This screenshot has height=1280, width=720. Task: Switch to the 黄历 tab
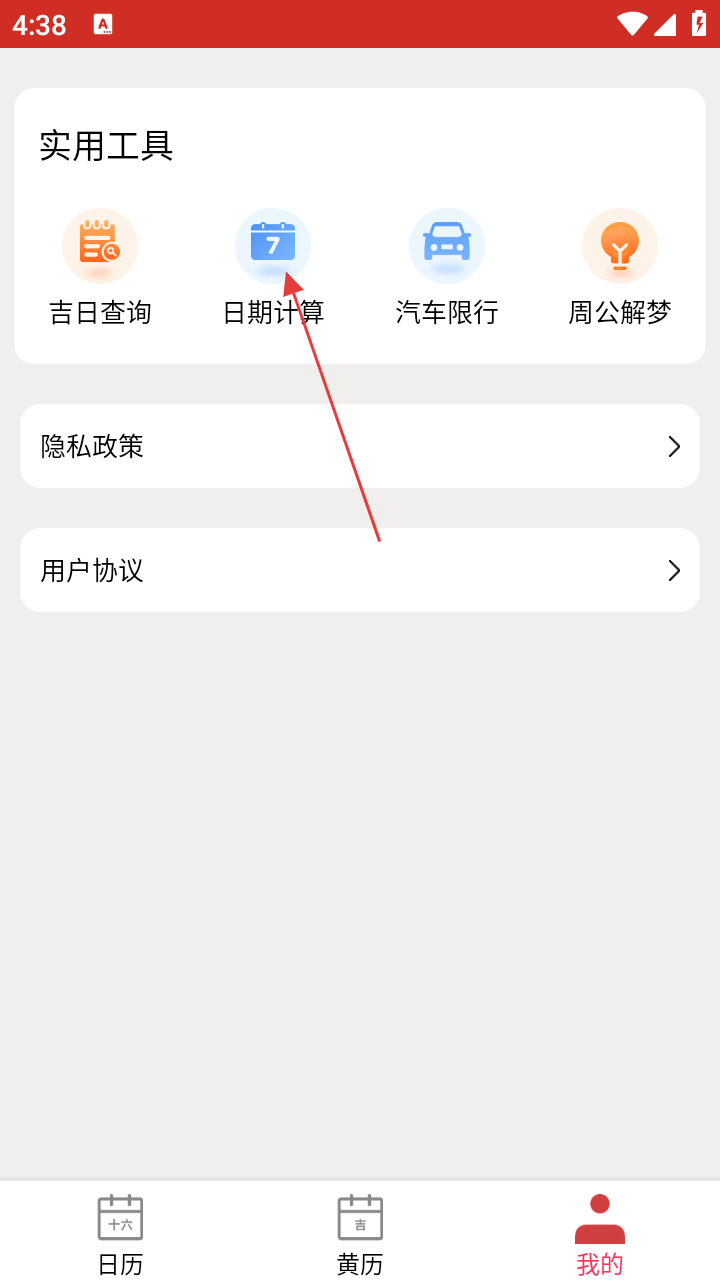tap(360, 1235)
